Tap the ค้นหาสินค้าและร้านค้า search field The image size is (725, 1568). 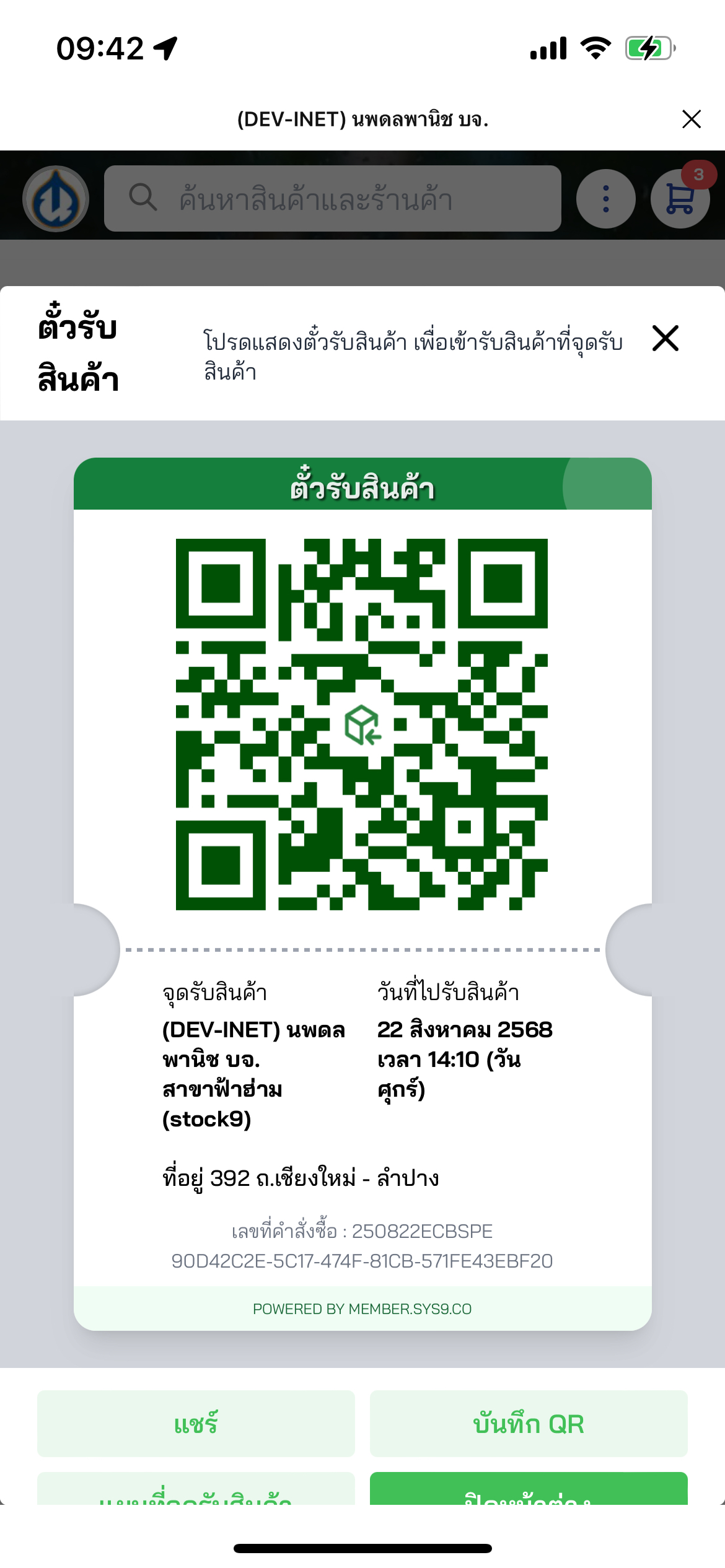click(x=333, y=199)
